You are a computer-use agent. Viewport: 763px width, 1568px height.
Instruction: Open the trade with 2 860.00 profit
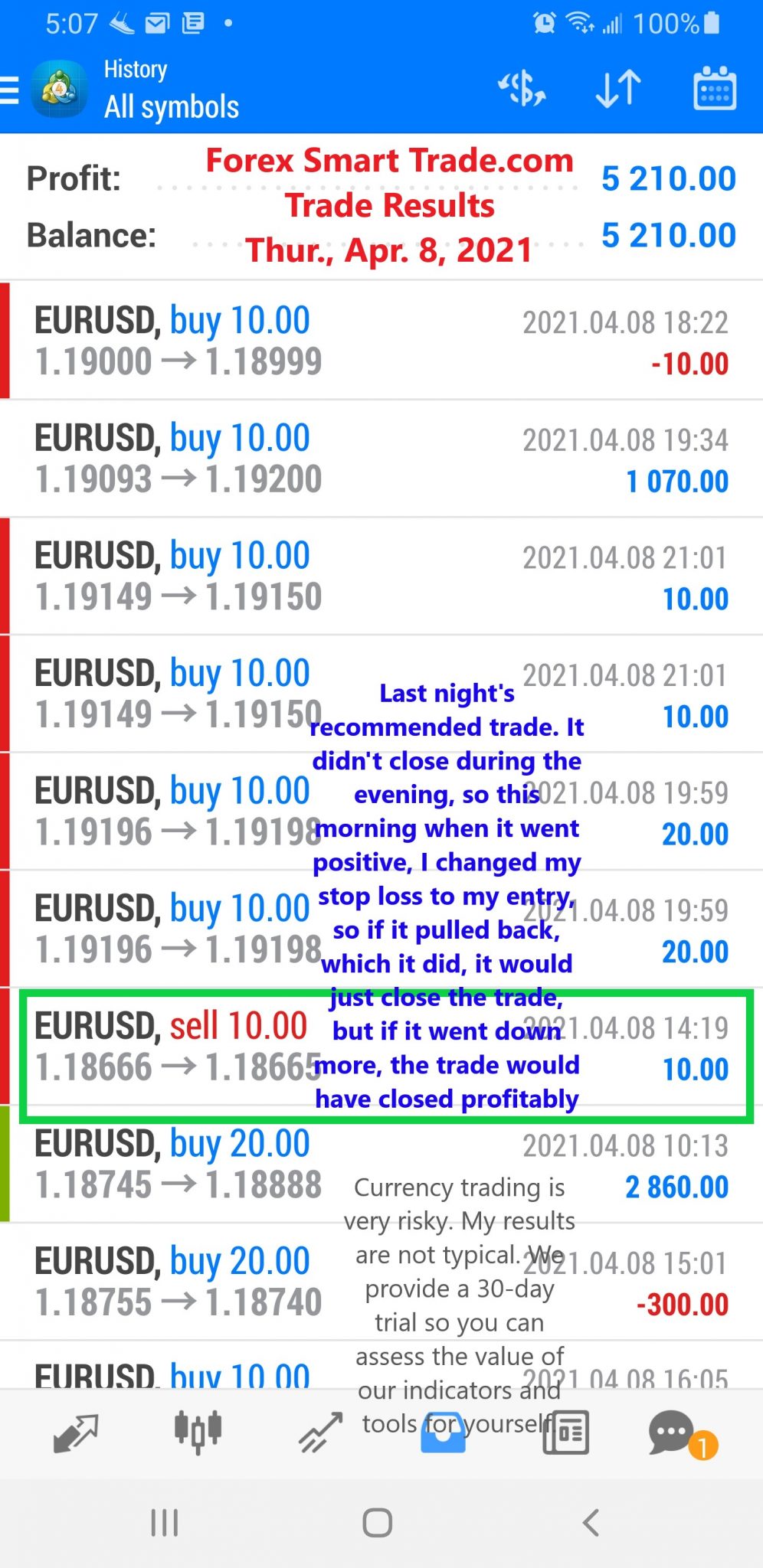point(381,1164)
